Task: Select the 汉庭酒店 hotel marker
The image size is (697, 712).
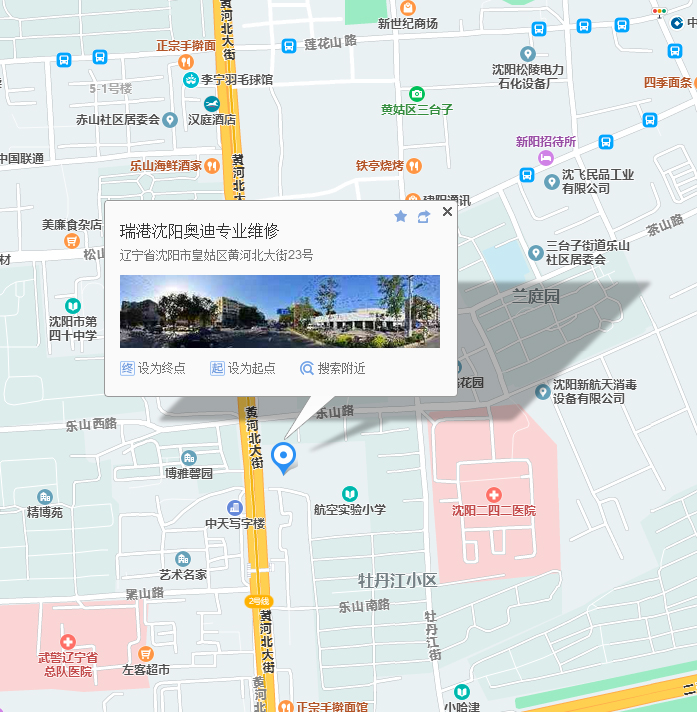Action: point(211,105)
